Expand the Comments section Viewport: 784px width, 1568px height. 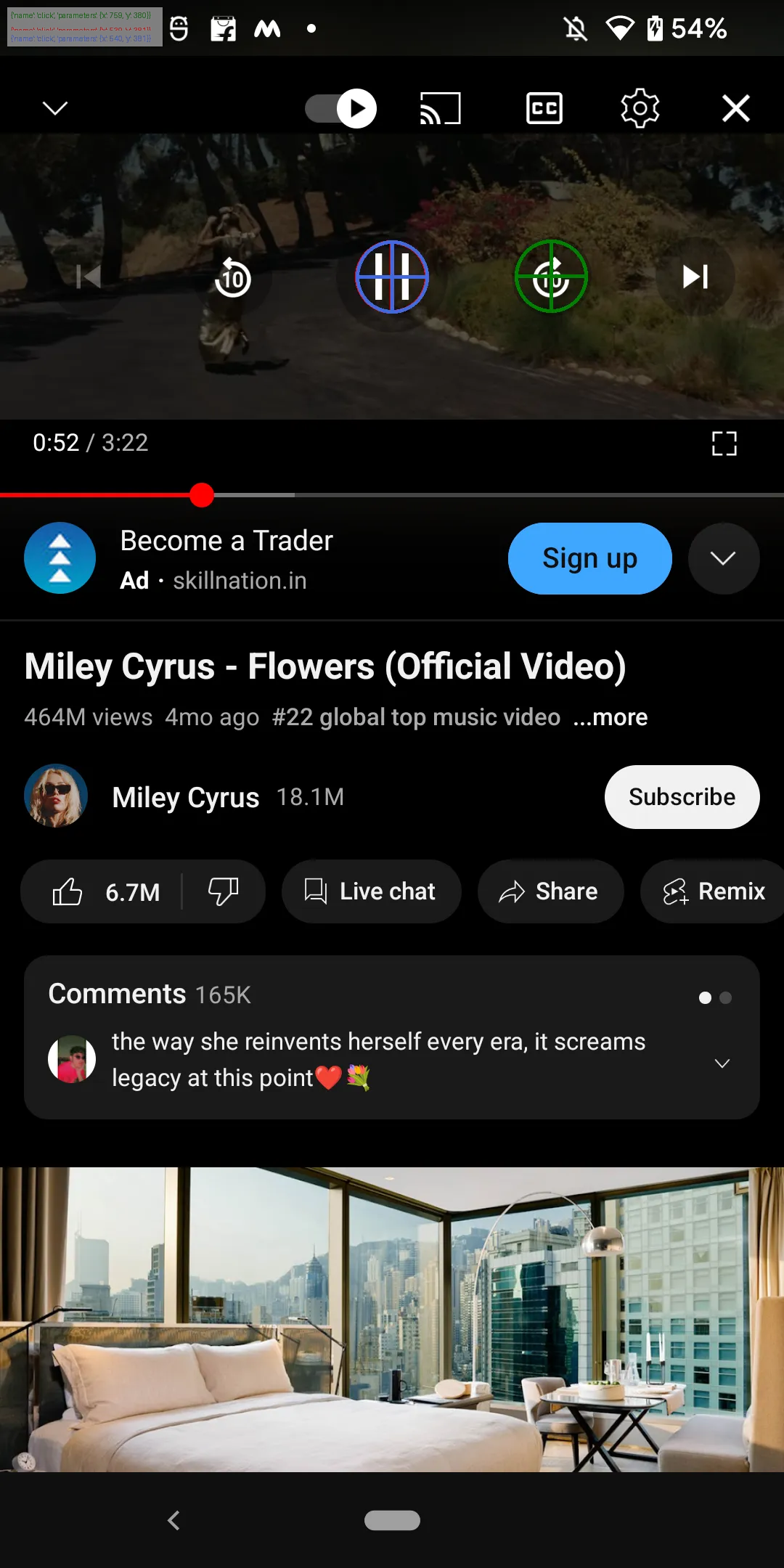(722, 1063)
